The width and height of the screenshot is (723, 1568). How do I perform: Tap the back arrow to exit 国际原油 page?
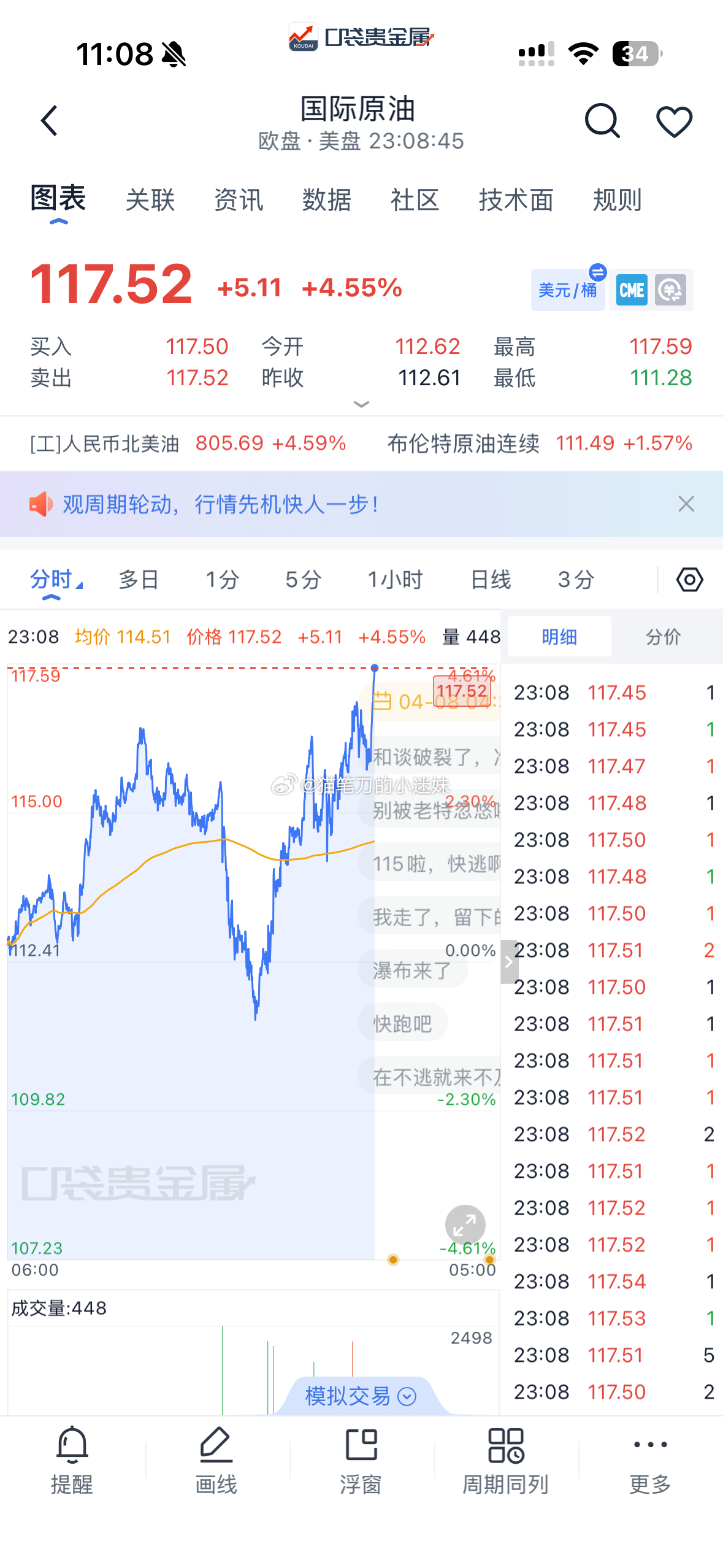click(50, 120)
